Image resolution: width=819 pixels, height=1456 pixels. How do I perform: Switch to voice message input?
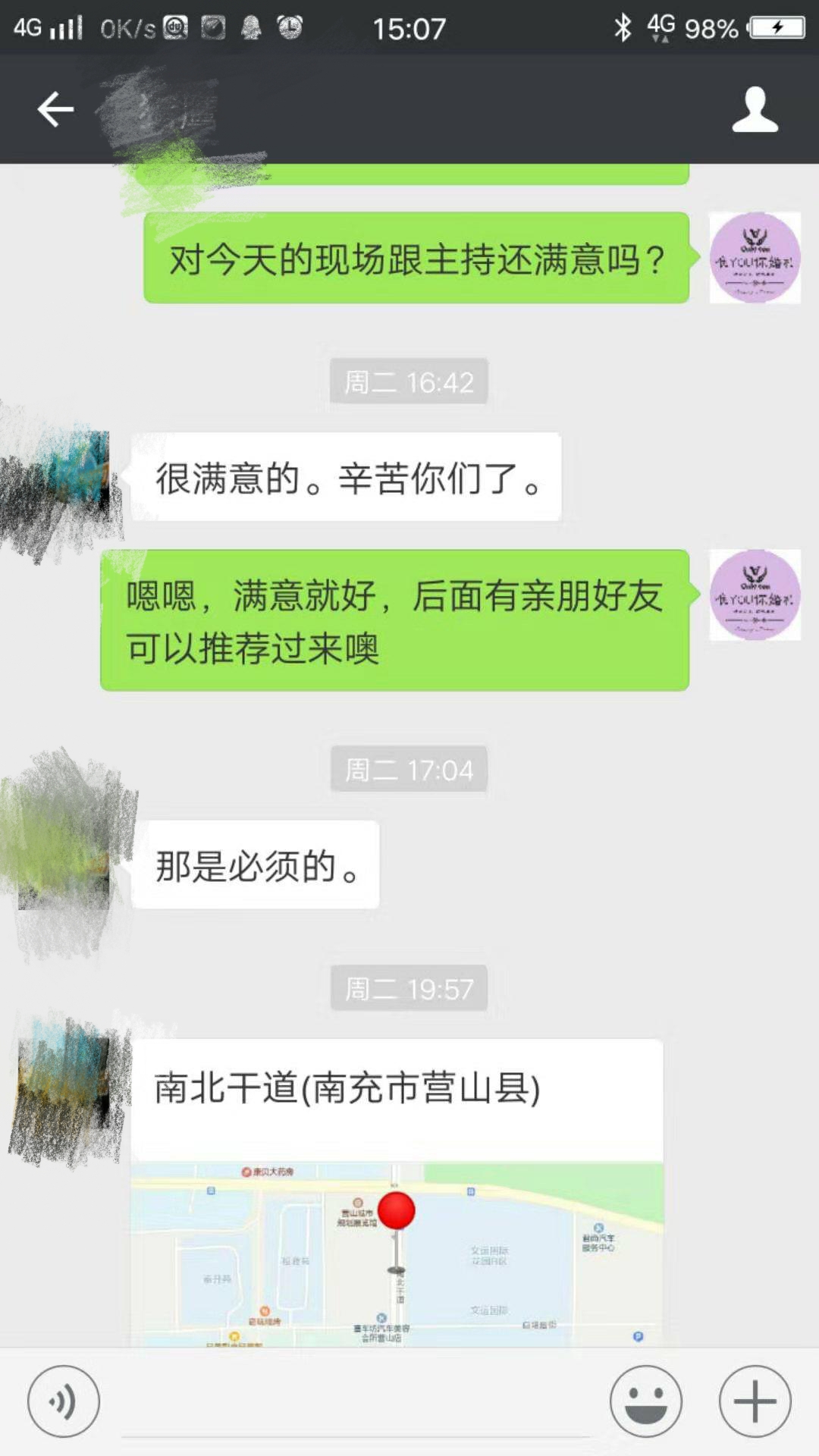63,1401
